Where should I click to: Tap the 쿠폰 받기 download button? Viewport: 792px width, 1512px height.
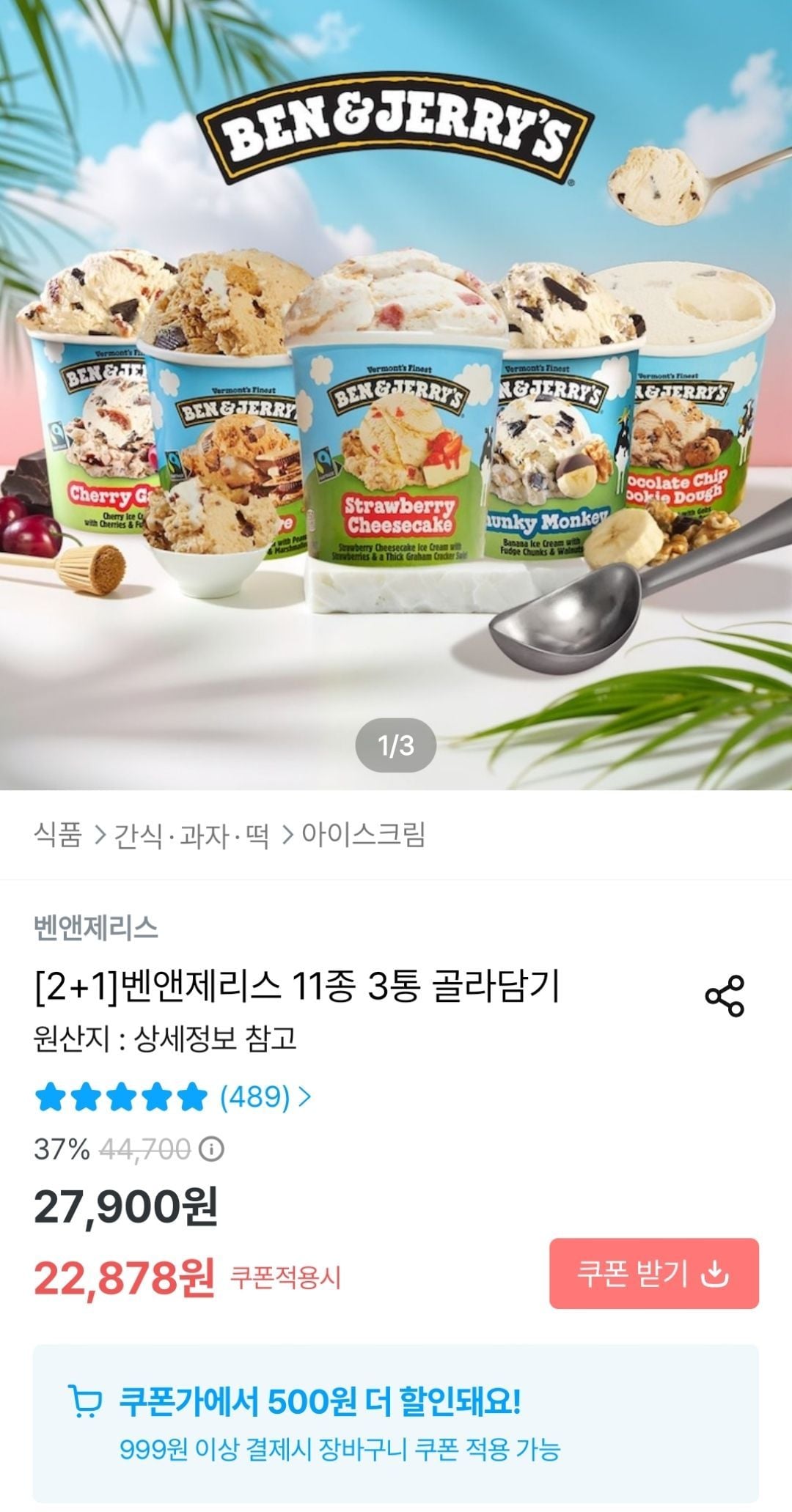[653, 1273]
